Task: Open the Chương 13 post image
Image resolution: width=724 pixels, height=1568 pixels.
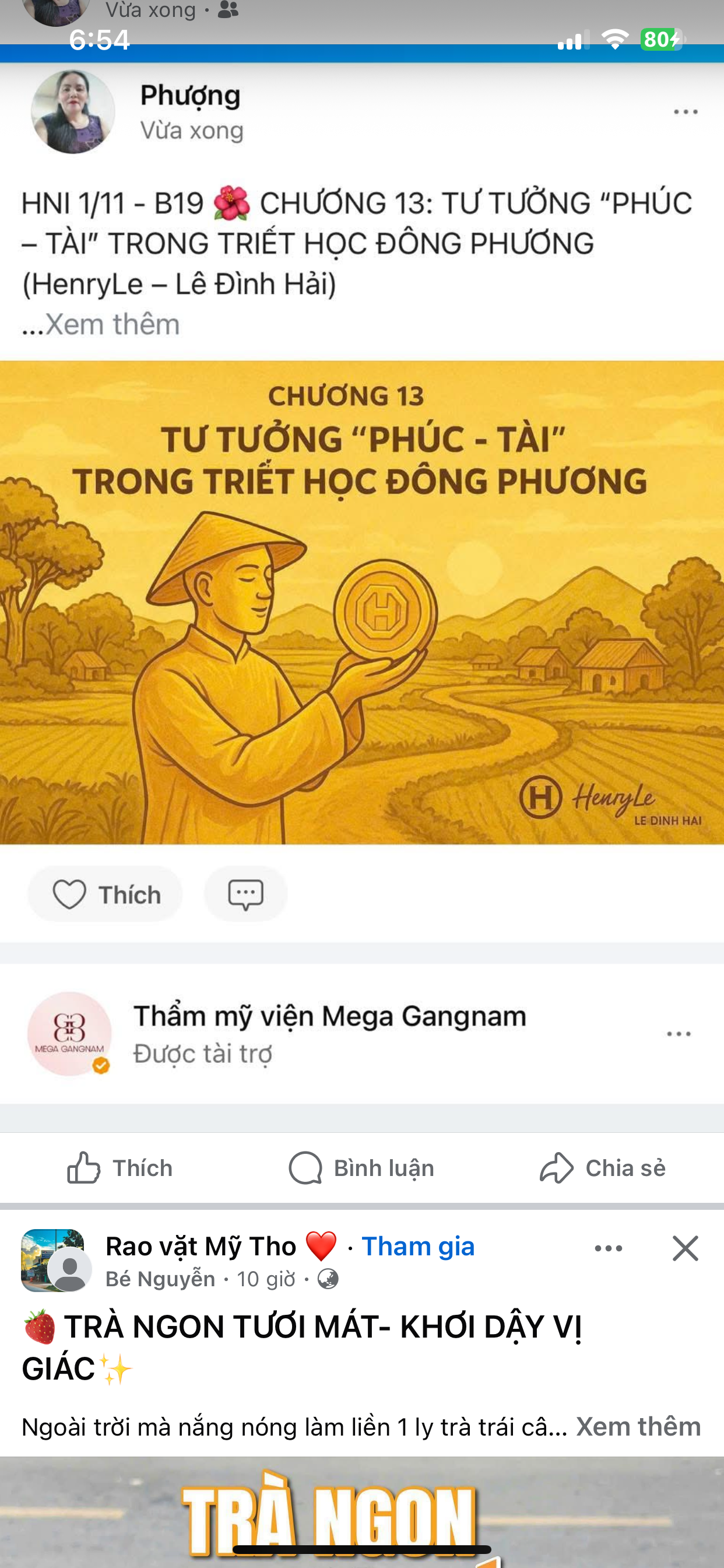Action: coord(362,603)
